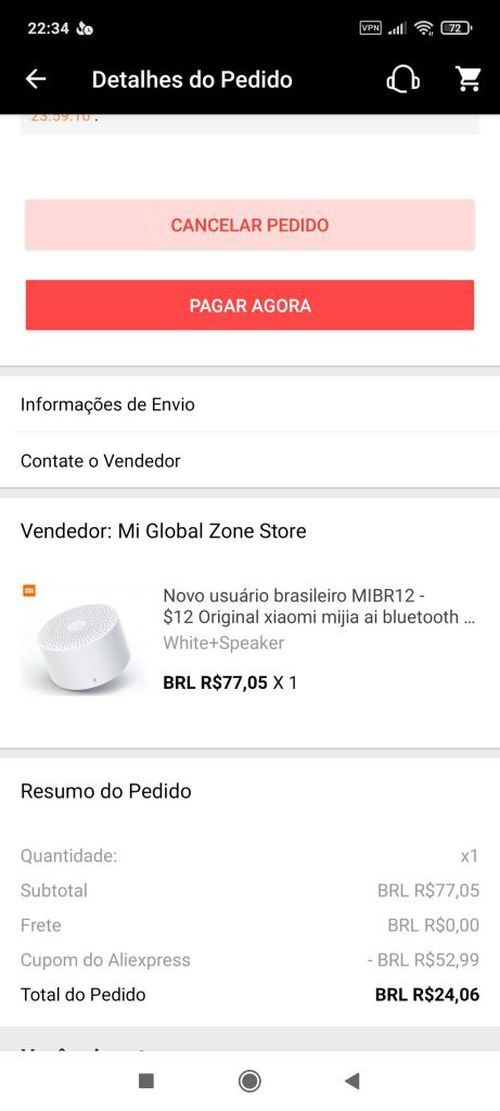The height and width of the screenshot is (1111, 500).
Task: Open recent apps via square button
Action: tap(147, 1081)
